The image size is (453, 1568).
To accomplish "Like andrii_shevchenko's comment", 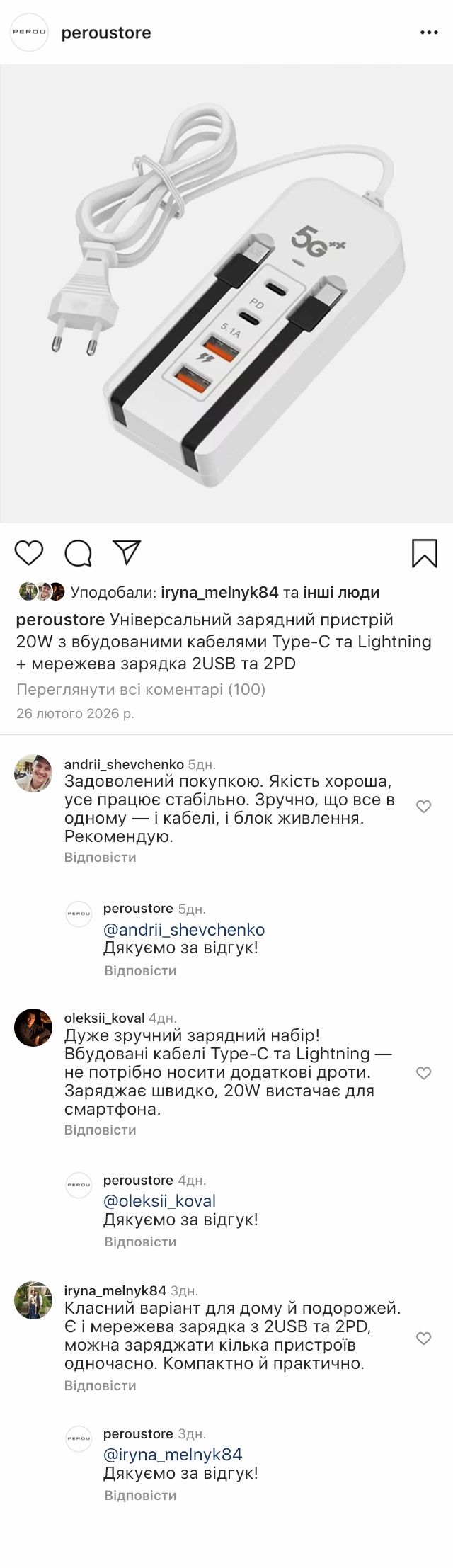I will pos(423,807).
